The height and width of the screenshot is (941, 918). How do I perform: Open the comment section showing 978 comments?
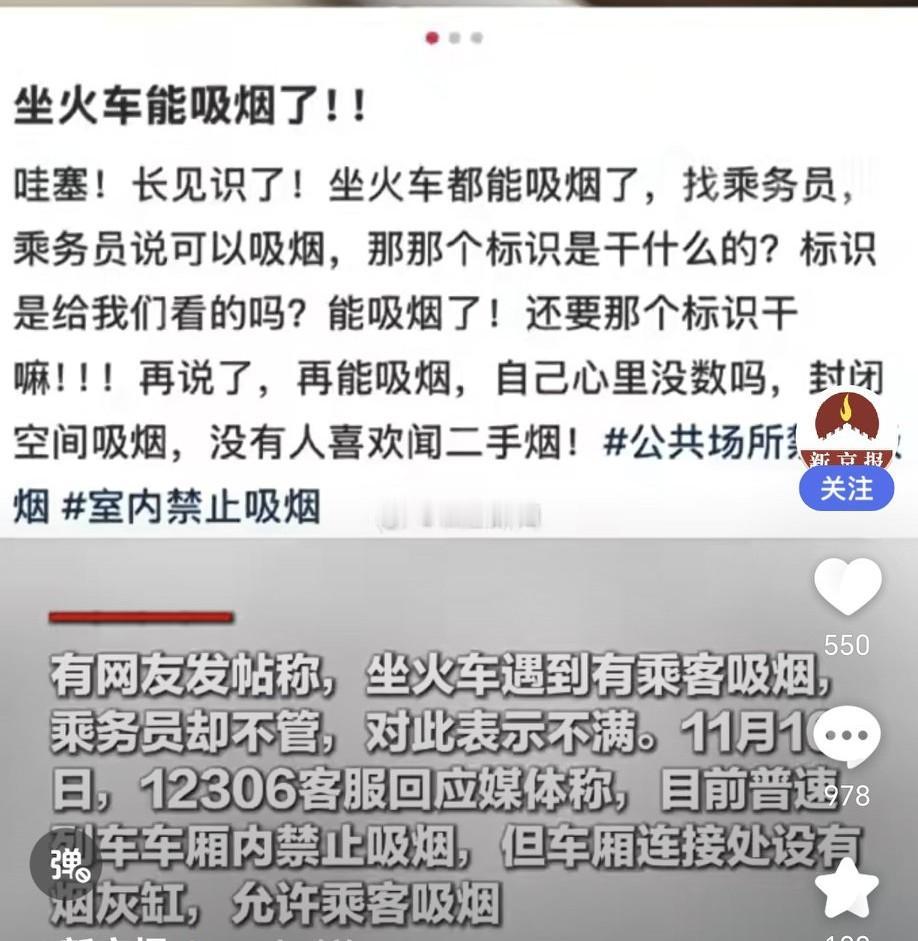point(848,738)
